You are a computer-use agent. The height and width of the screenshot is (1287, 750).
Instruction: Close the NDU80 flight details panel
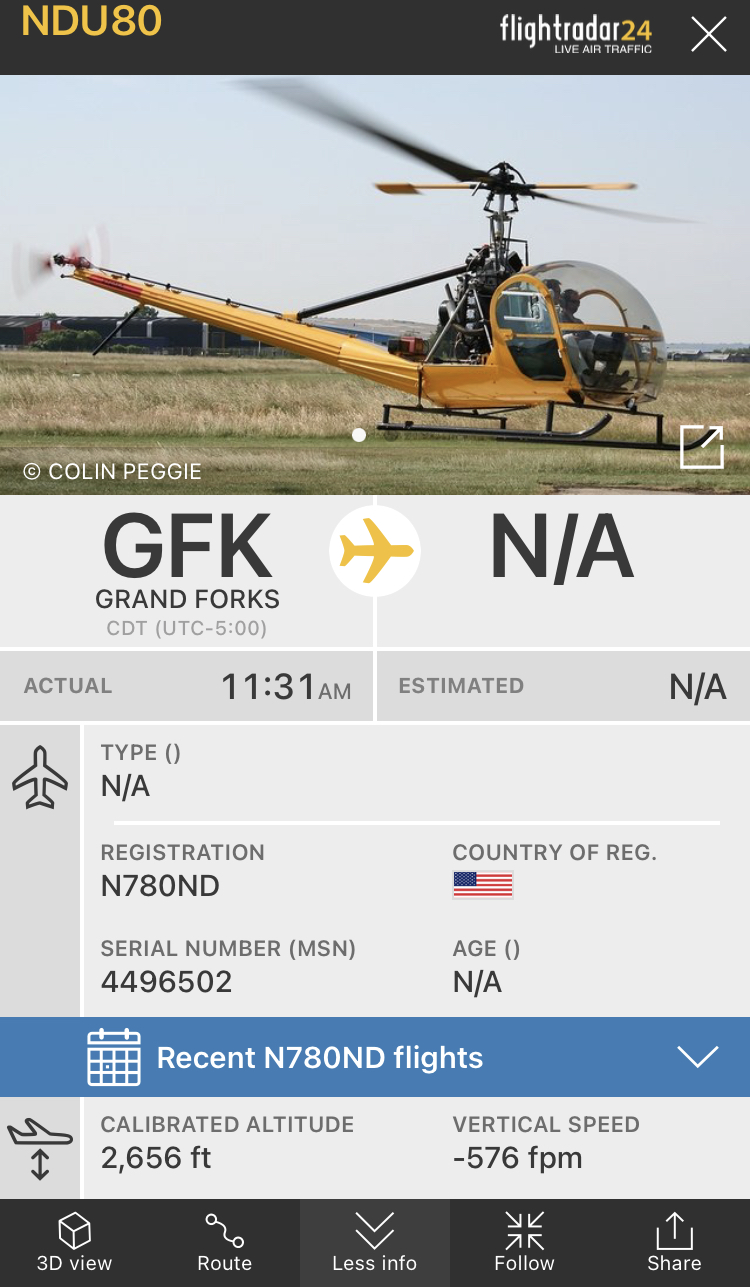pyautogui.click(x=708, y=35)
